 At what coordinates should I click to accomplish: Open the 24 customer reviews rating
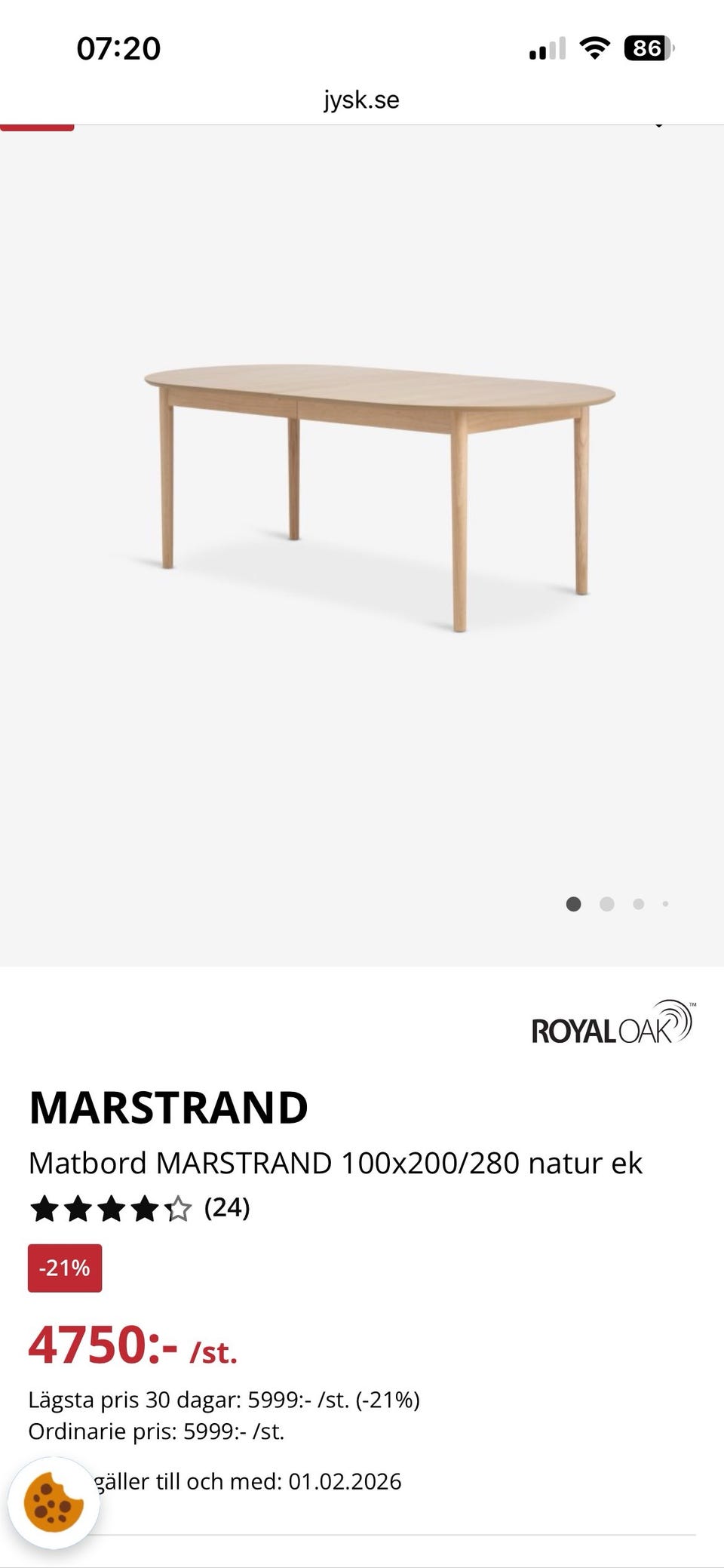(140, 1208)
